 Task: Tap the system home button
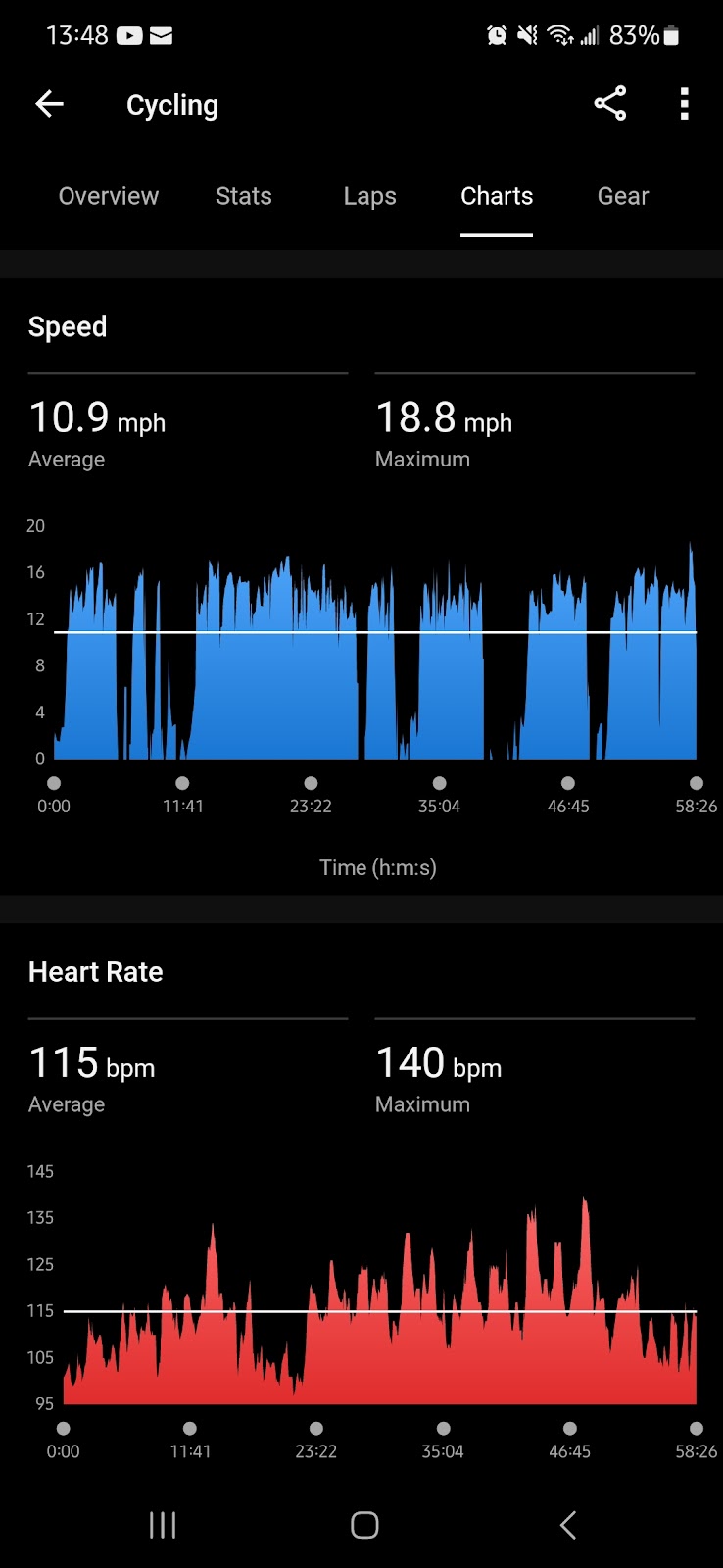(x=364, y=1525)
